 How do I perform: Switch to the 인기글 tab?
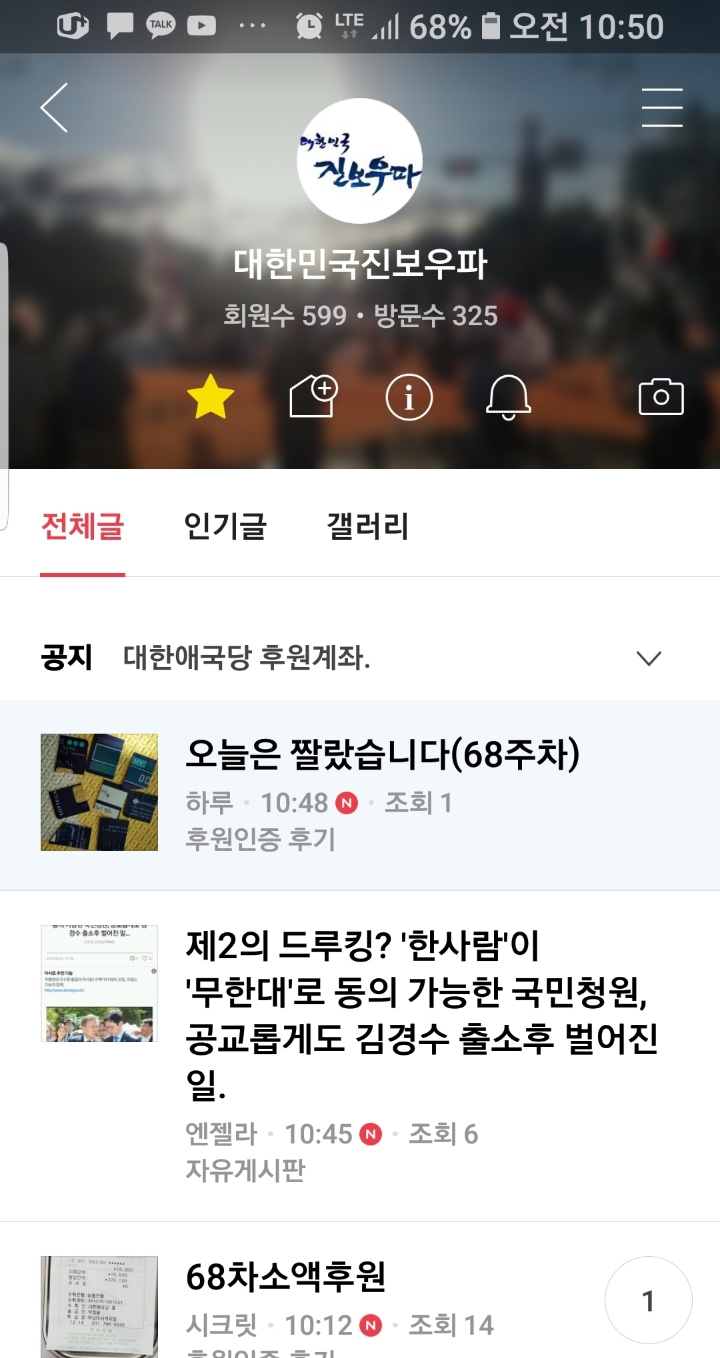click(x=225, y=527)
